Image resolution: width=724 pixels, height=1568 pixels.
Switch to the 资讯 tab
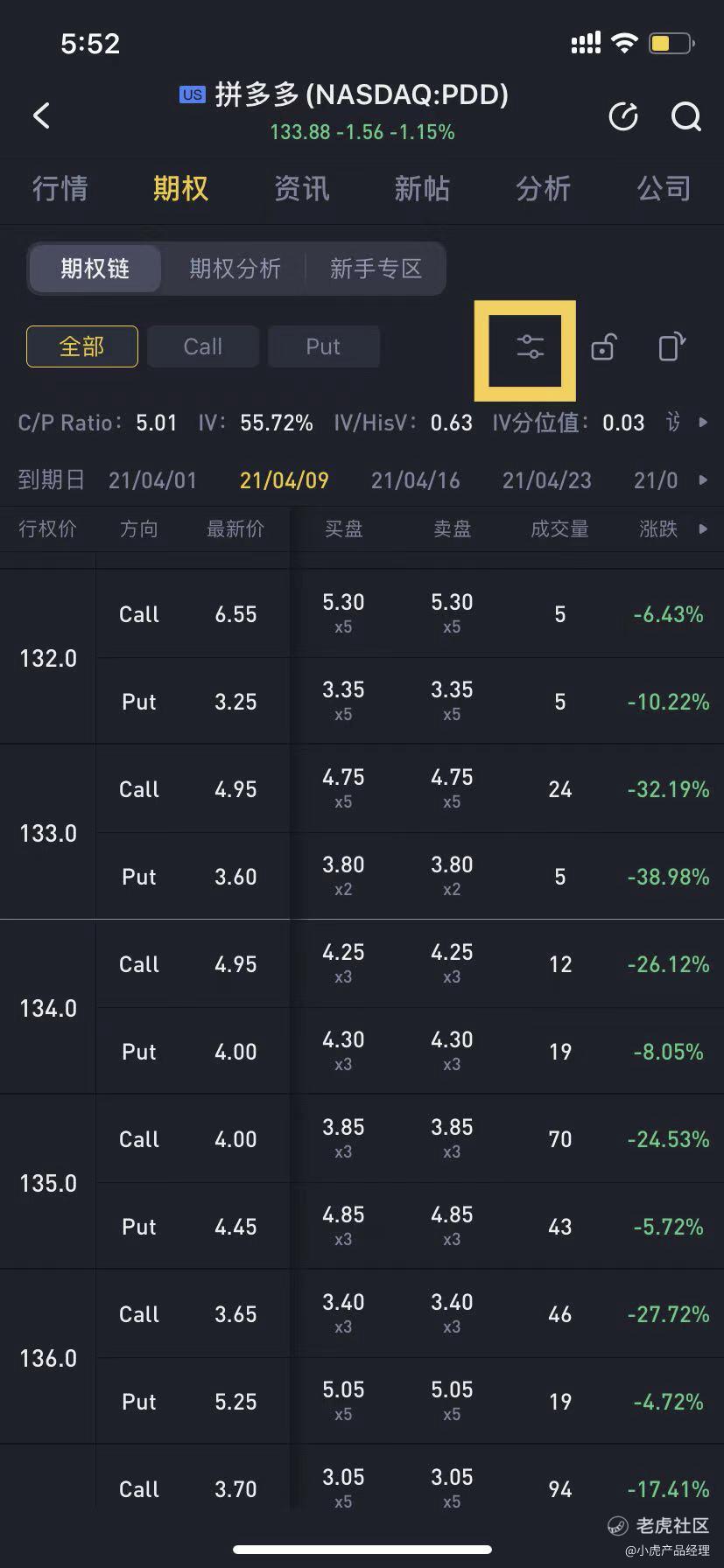point(302,188)
